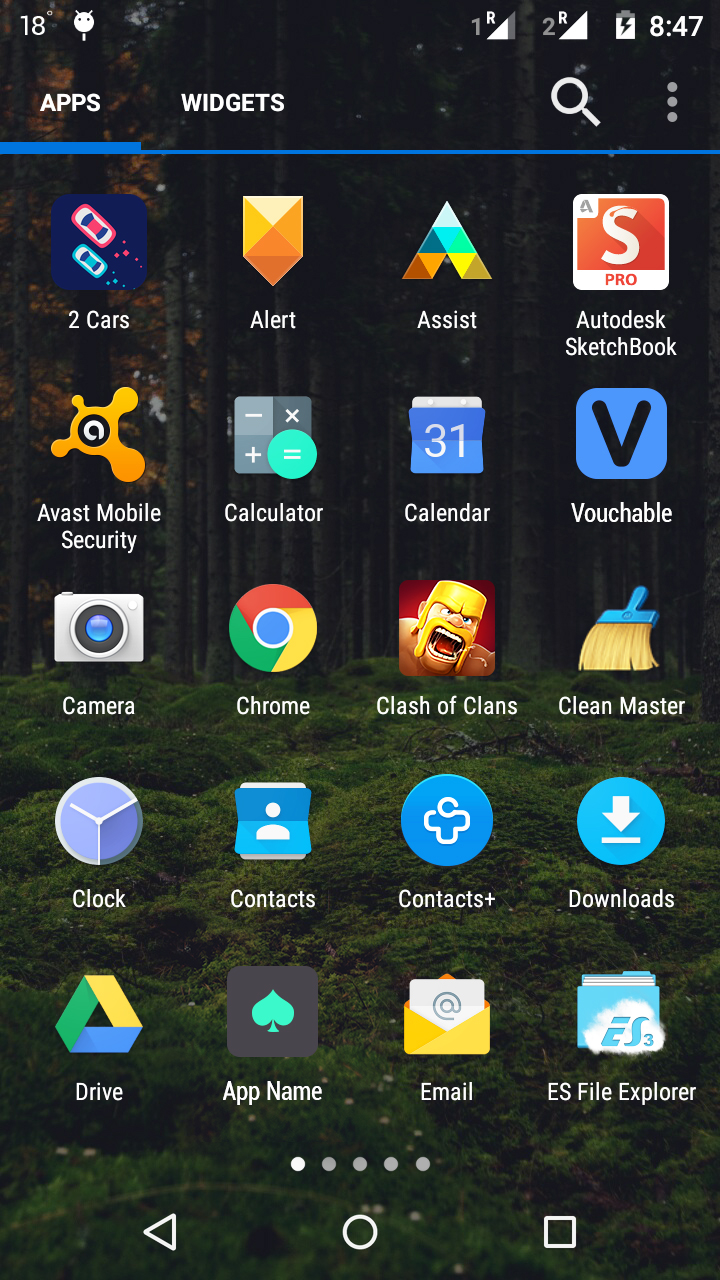The width and height of the screenshot is (720, 1280).
Task: Open the app drawer search
Action: pos(575,102)
